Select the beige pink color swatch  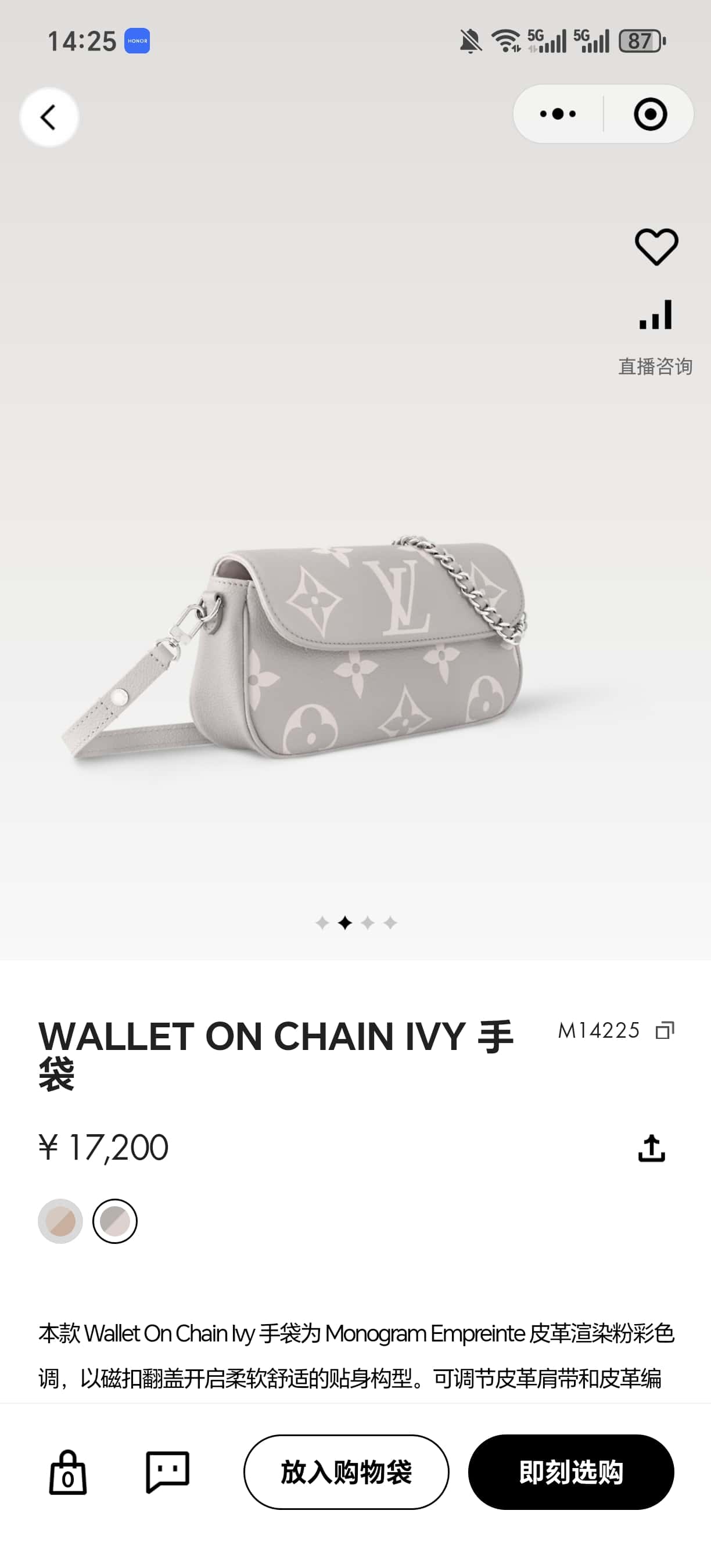tap(60, 1221)
